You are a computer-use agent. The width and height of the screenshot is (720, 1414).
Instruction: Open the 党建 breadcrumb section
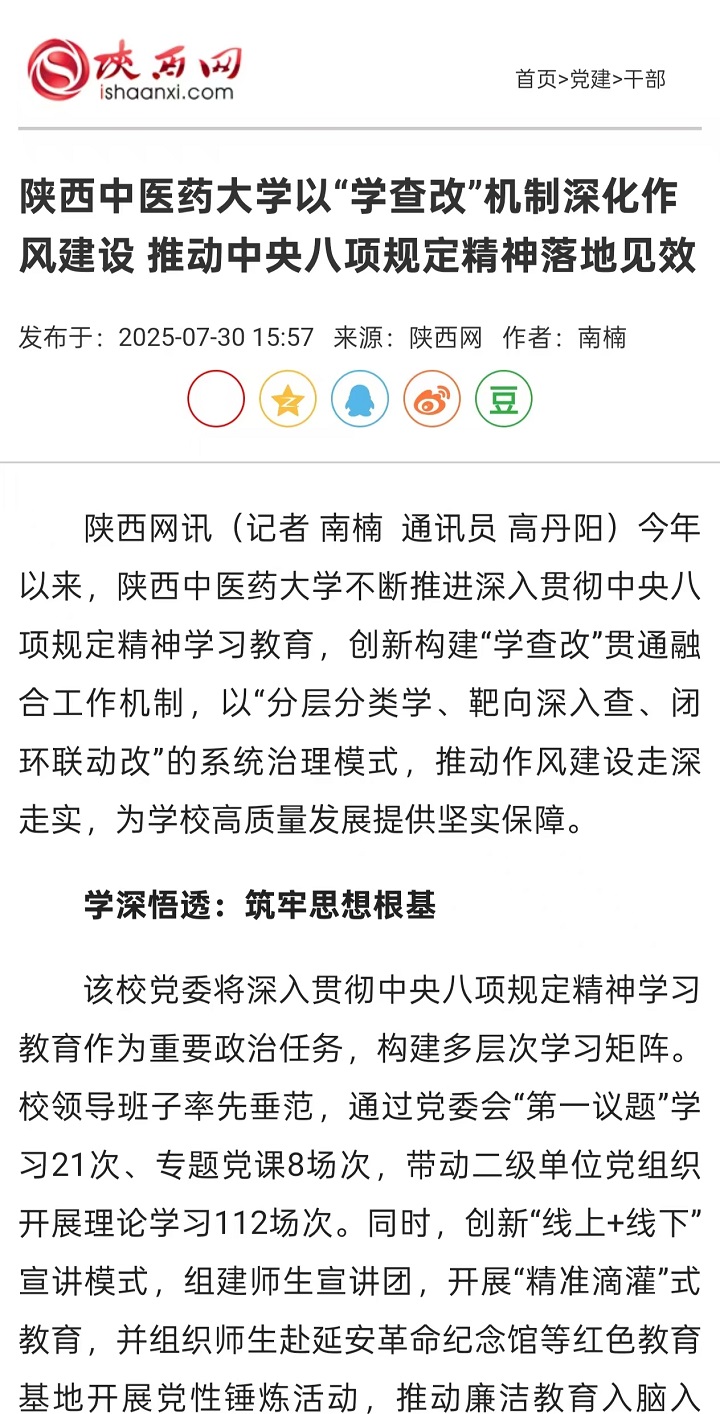[590, 79]
